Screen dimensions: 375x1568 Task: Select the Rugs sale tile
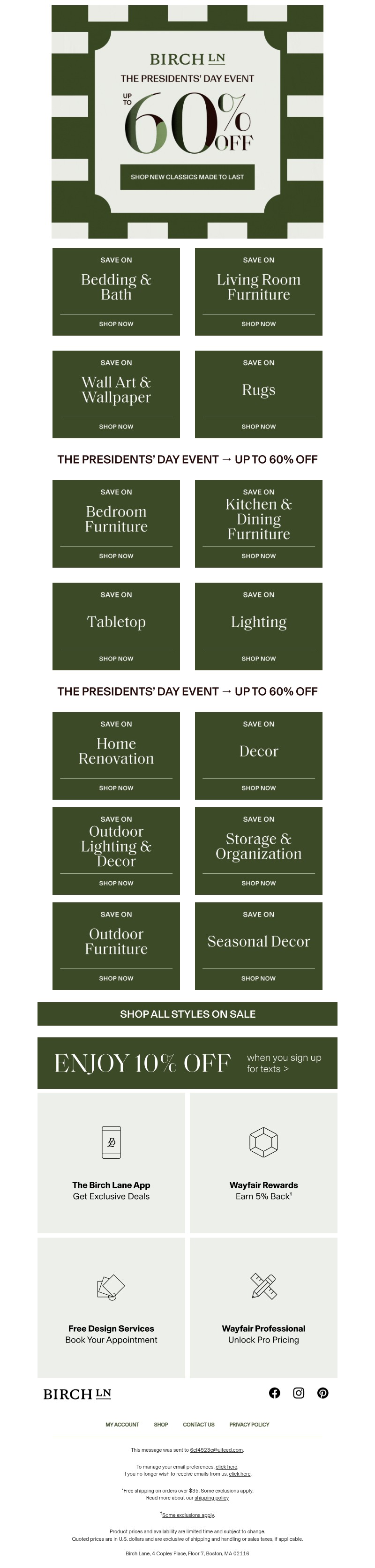tap(258, 394)
